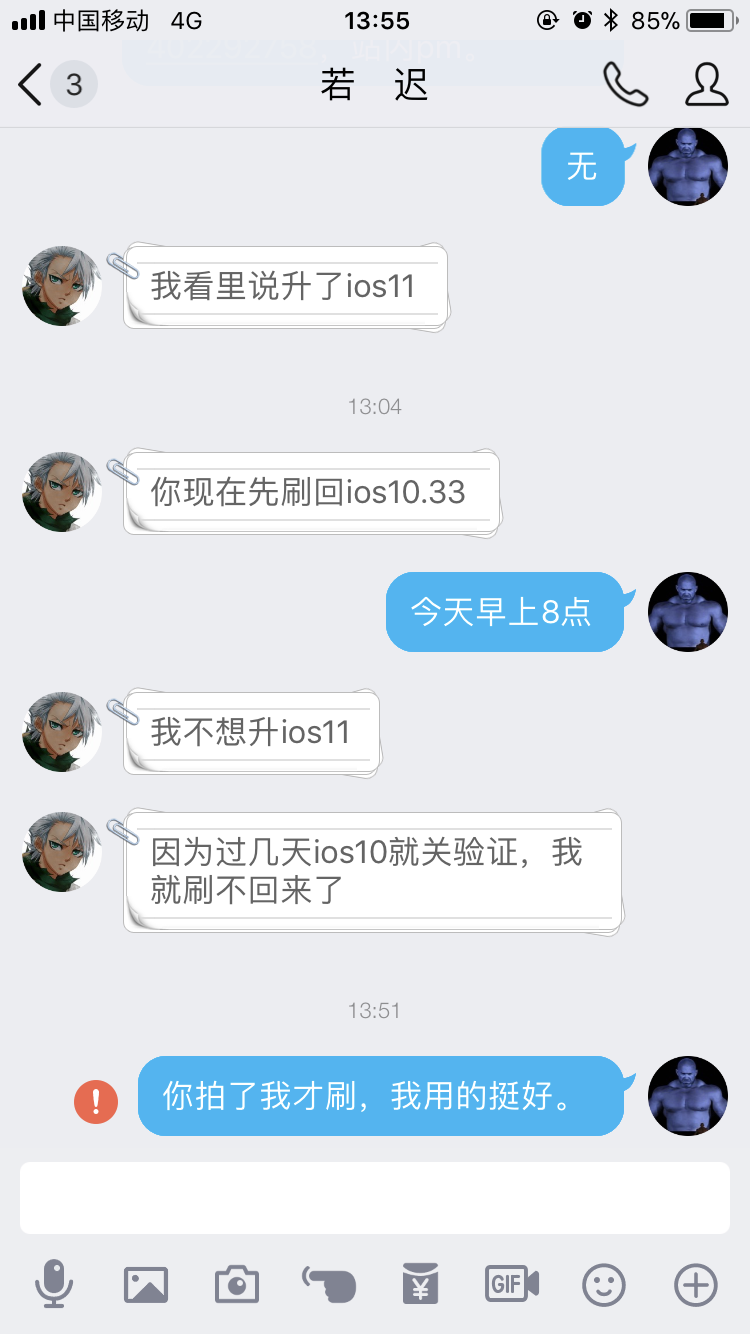Tap 若迟's avatar beside '我不想升ios11'
Viewport: 750px width, 1334px height.
pos(62,732)
